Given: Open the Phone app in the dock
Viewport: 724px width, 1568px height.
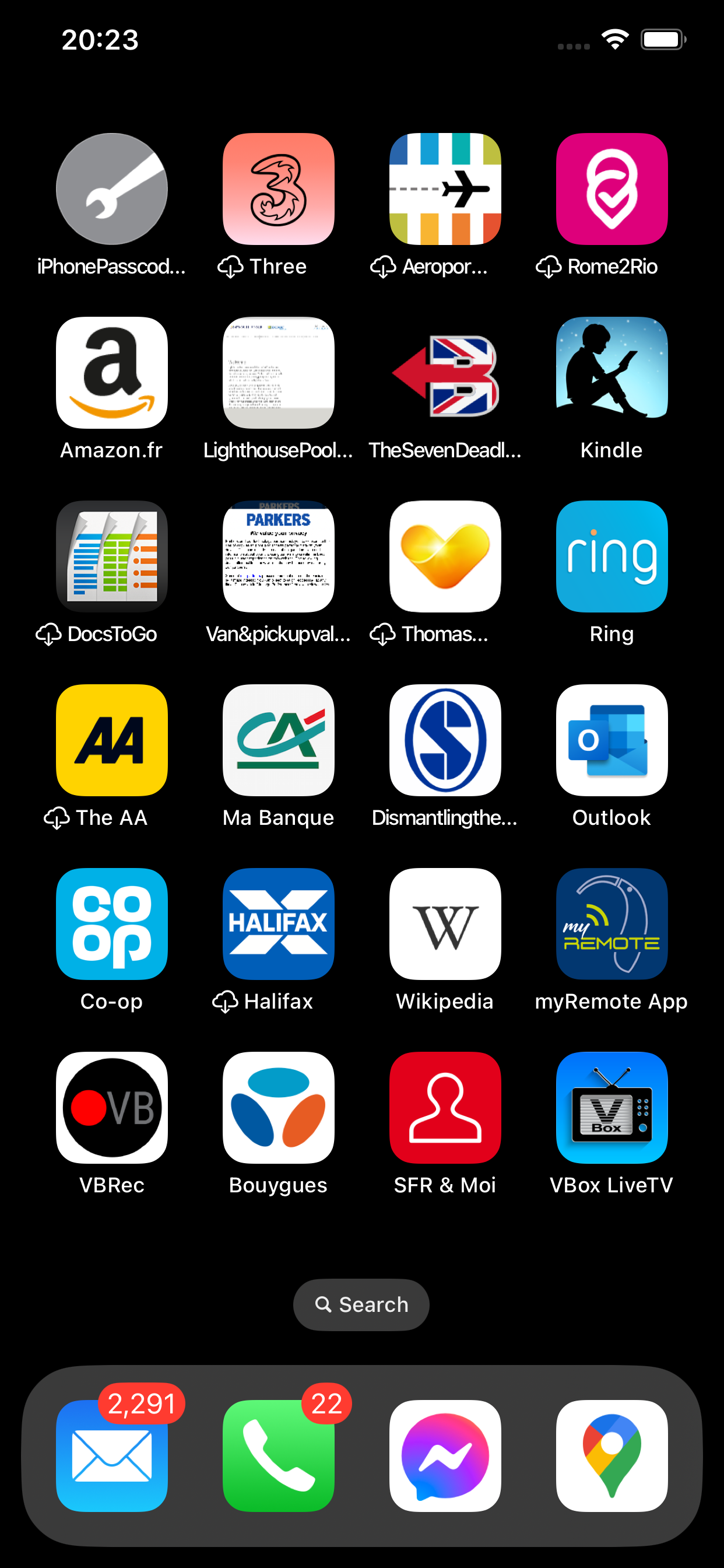Looking at the screenshot, I should pos(278,1456).
